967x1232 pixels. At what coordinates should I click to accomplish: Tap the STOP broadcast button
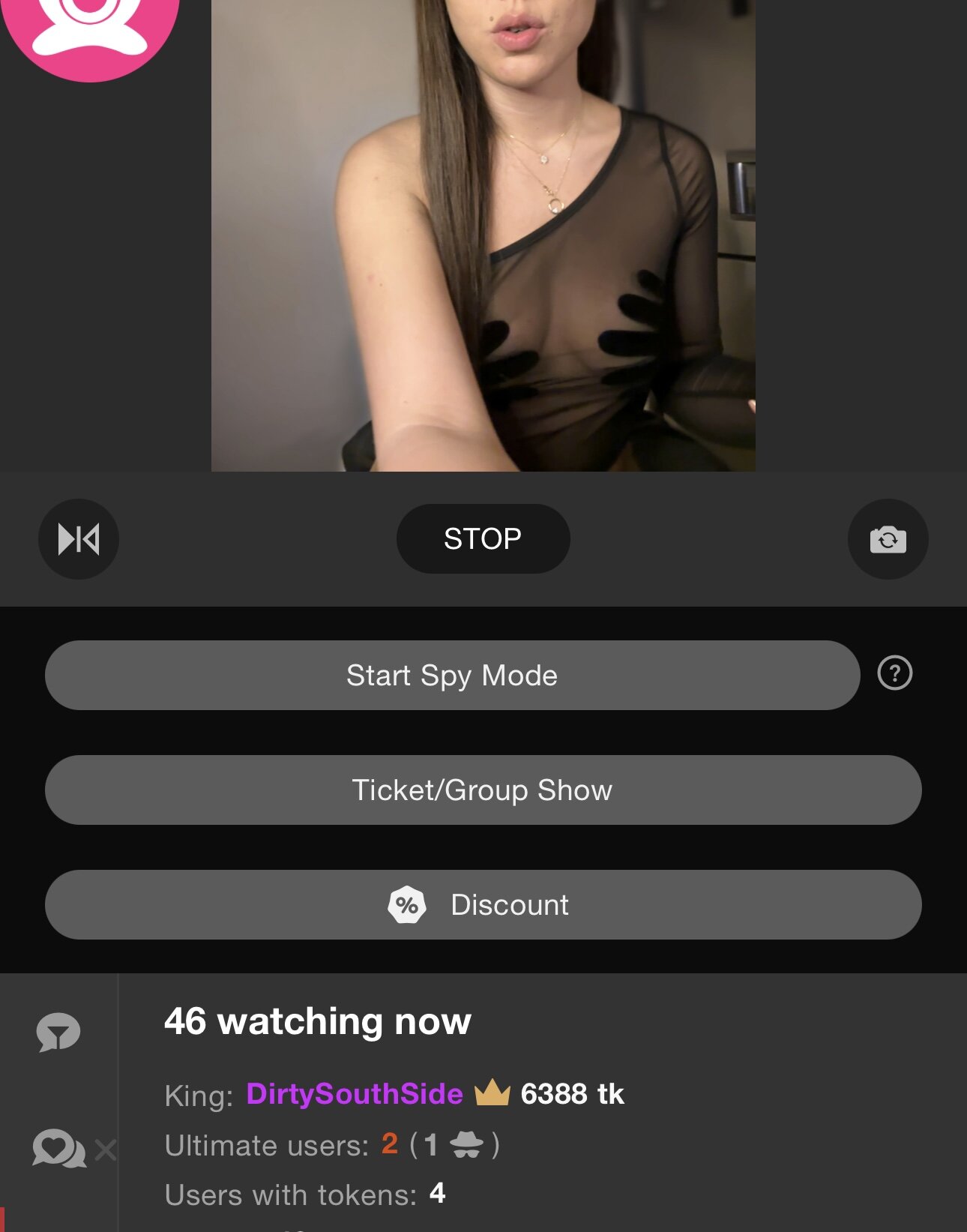click(483, 538)
